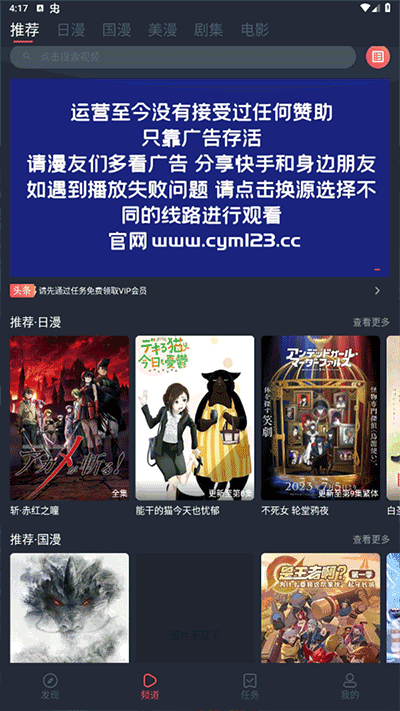This screenshot has width=400, height=711.
Task: Open 斩·赤红之瞳 anime
Action: [x=69, y=426]
